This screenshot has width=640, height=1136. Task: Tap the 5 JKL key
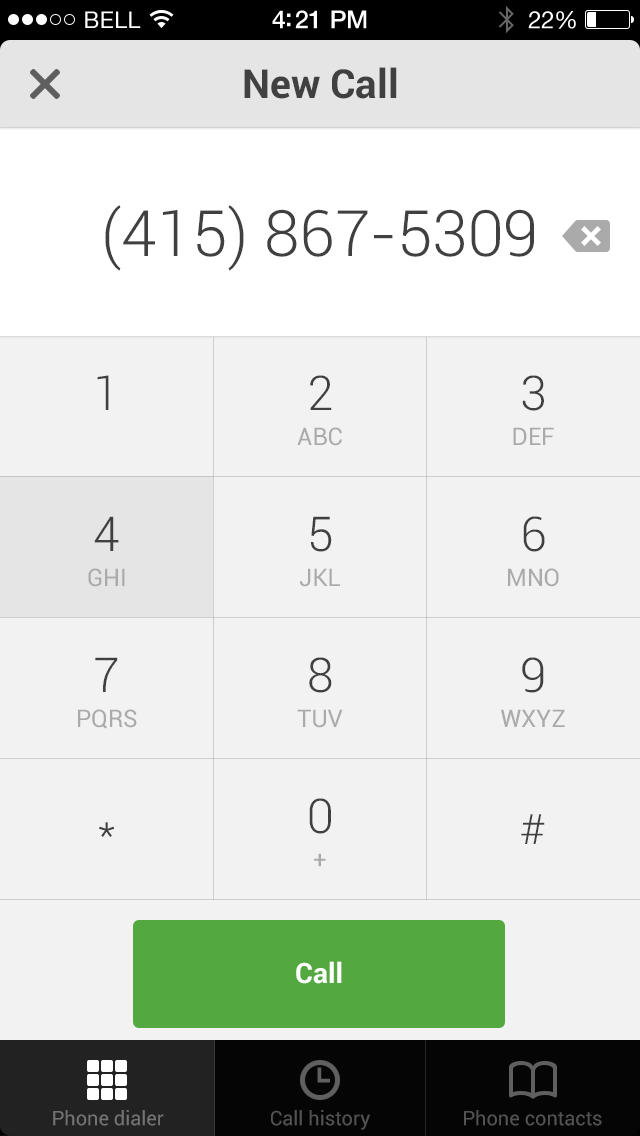pos(320,547)
